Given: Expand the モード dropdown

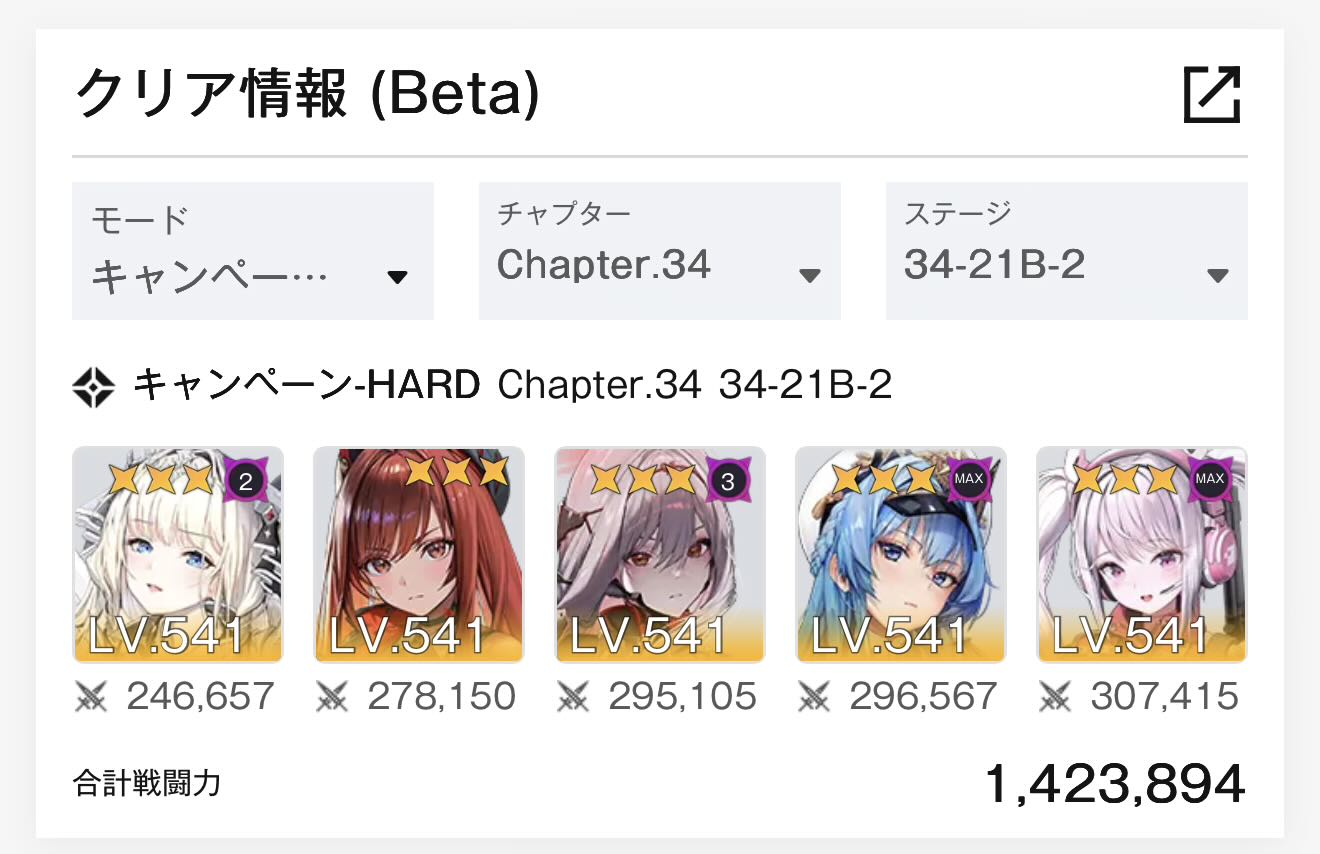Looking at the screenshot, I should 253,251.
